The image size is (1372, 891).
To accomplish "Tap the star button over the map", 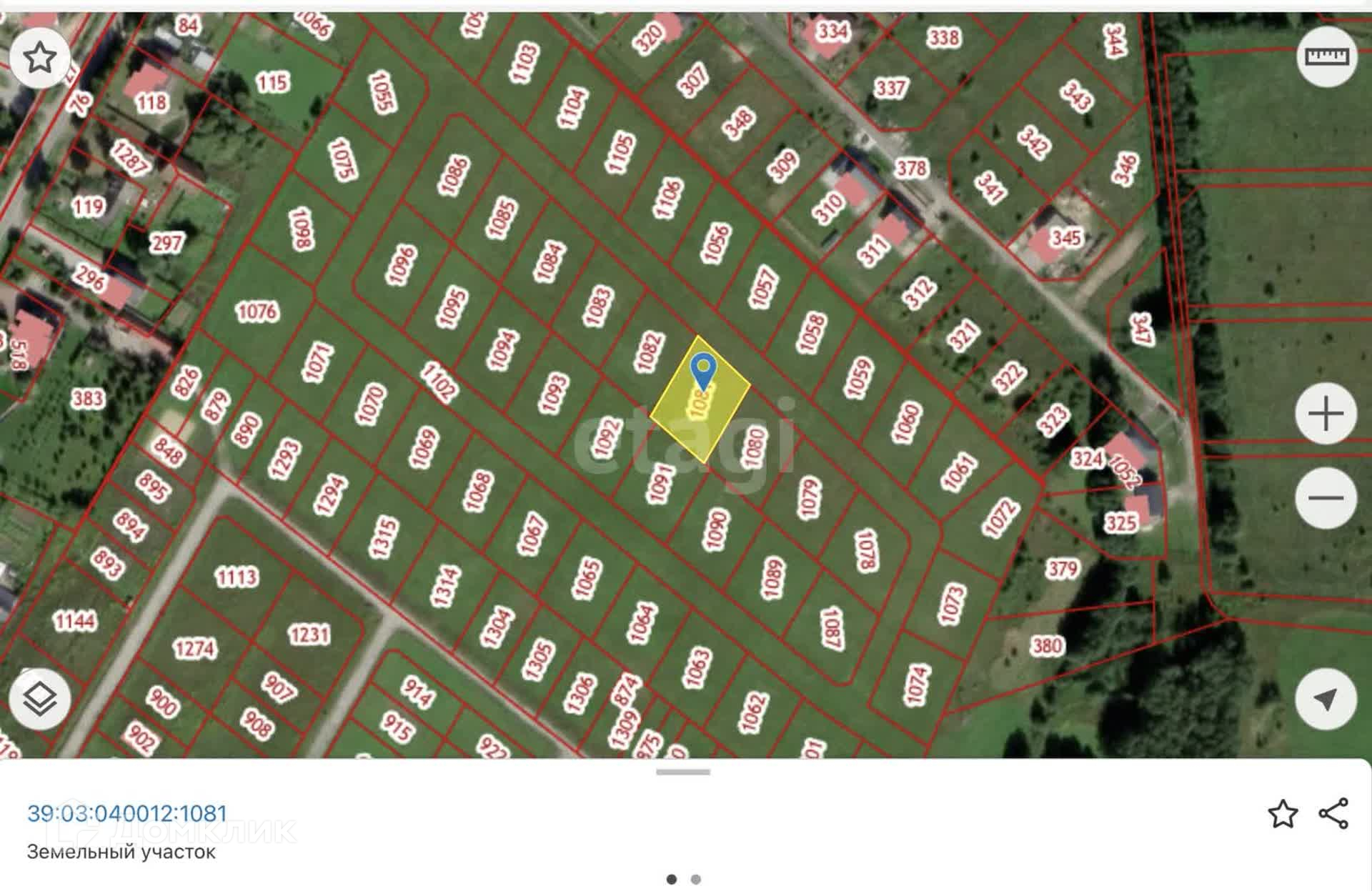I will pos(40,57).
